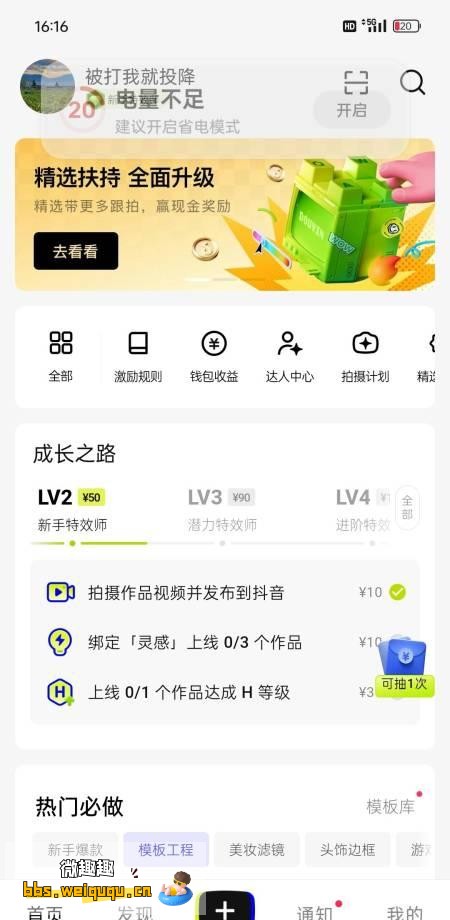This screenshot has height=920, width=450.
Task: Open the 全部 shortcuts grid
Action: [60, 357]
